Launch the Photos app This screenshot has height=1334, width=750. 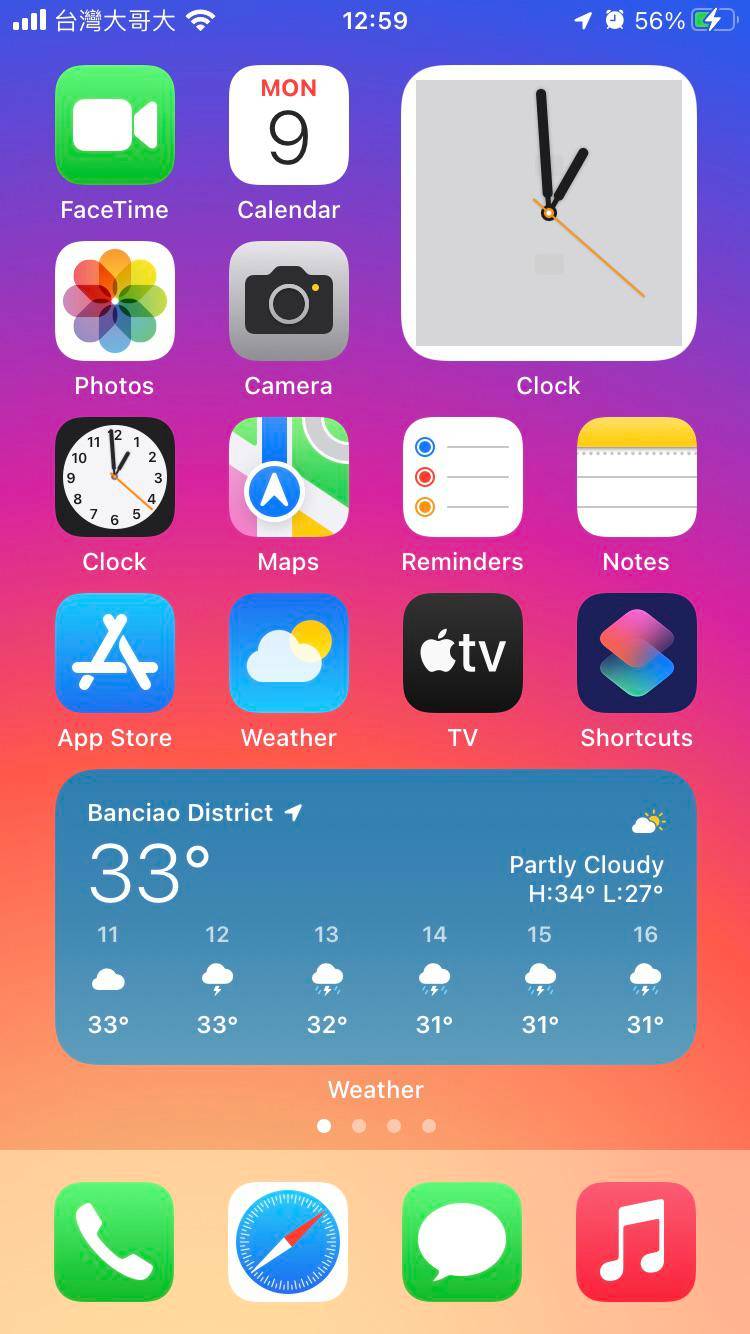pos(114,300)
